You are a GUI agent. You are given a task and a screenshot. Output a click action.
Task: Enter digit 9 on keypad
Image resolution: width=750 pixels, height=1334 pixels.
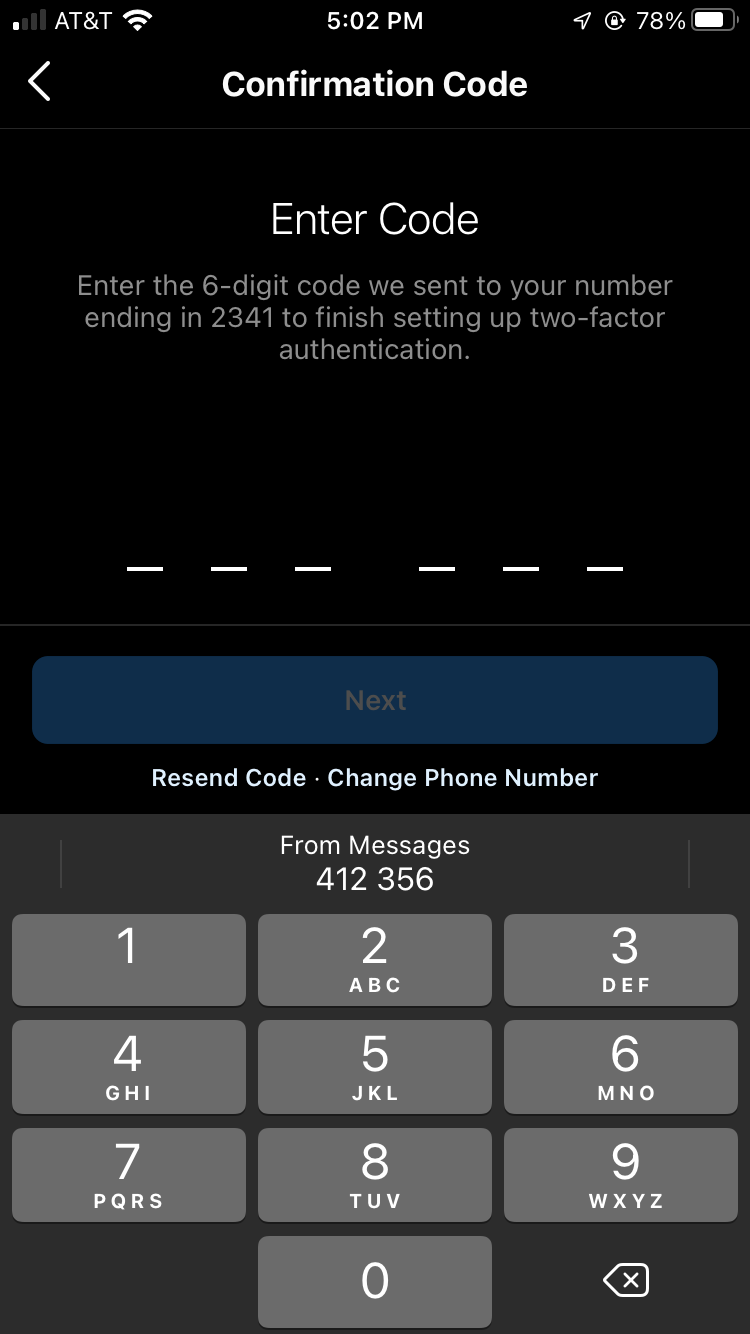[621, 1175]
